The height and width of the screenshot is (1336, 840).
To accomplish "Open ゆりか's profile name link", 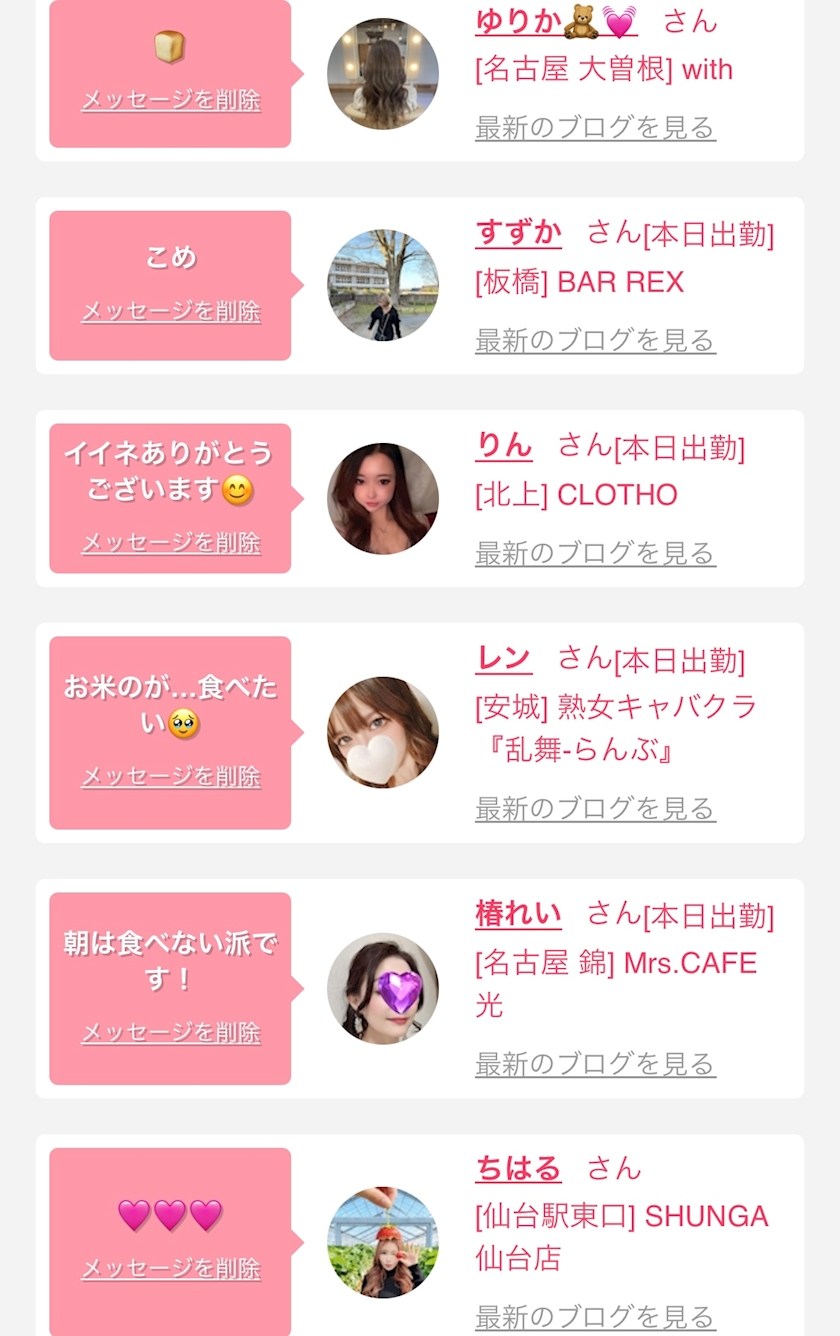I will coord(556,20).
